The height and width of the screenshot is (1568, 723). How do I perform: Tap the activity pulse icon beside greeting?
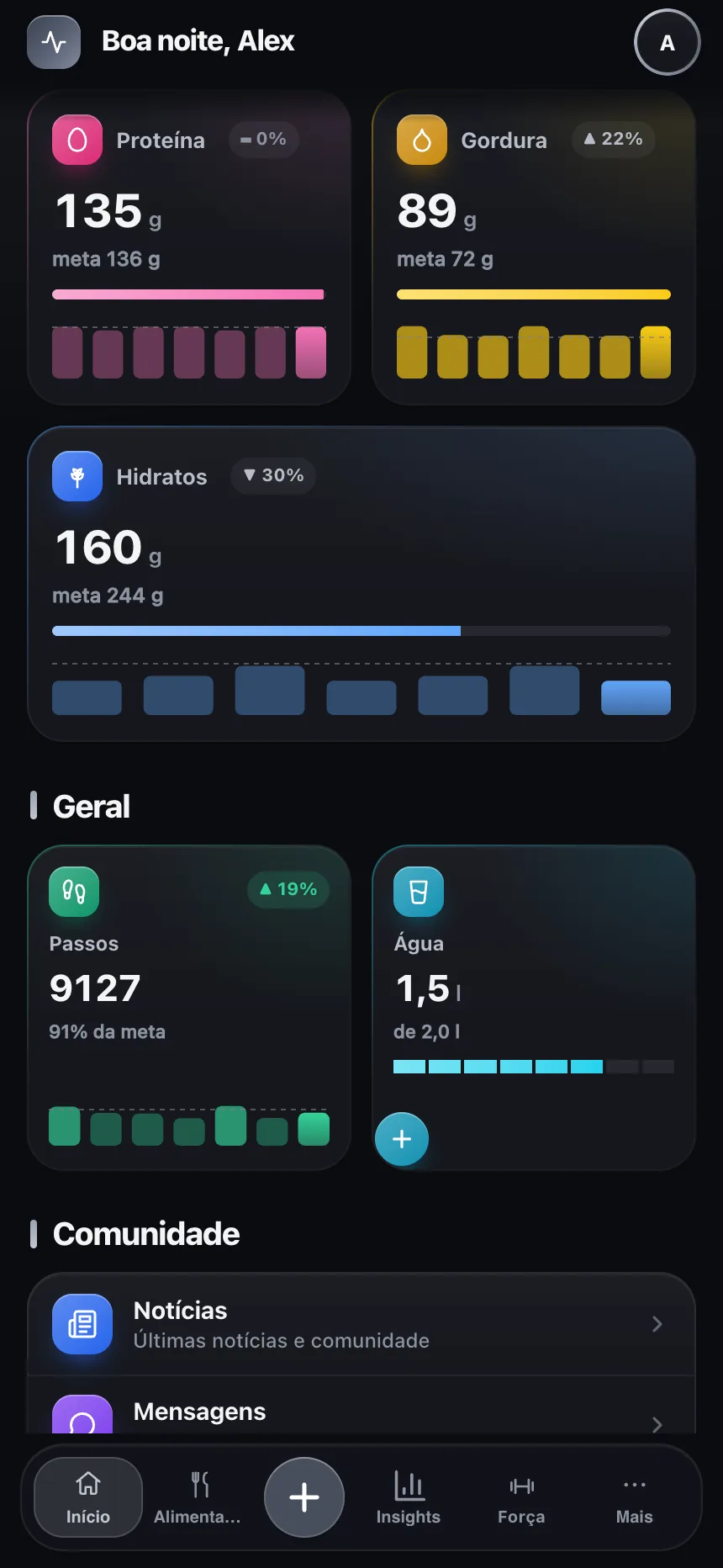point(54,42)
